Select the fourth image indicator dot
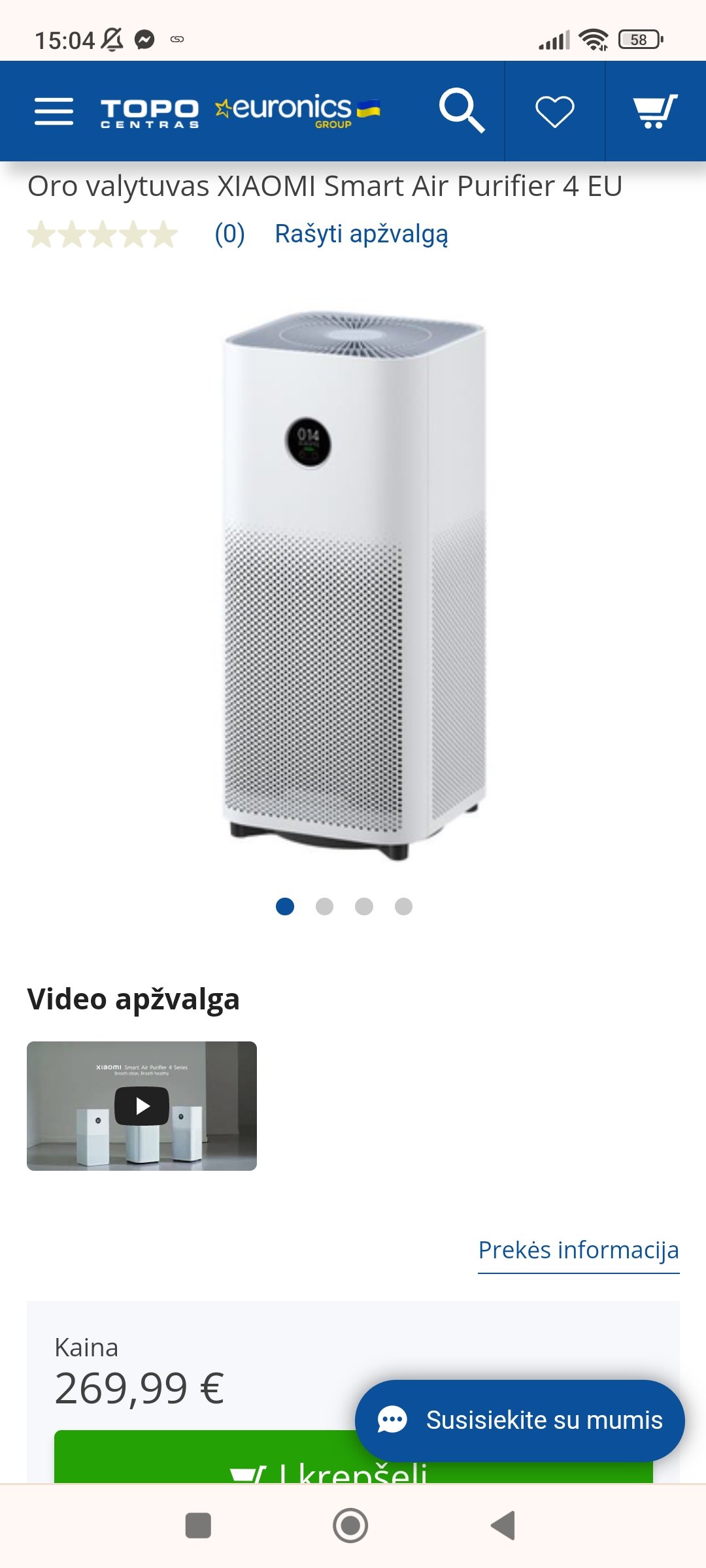706x1568 pixels. [x=404, y=906]
